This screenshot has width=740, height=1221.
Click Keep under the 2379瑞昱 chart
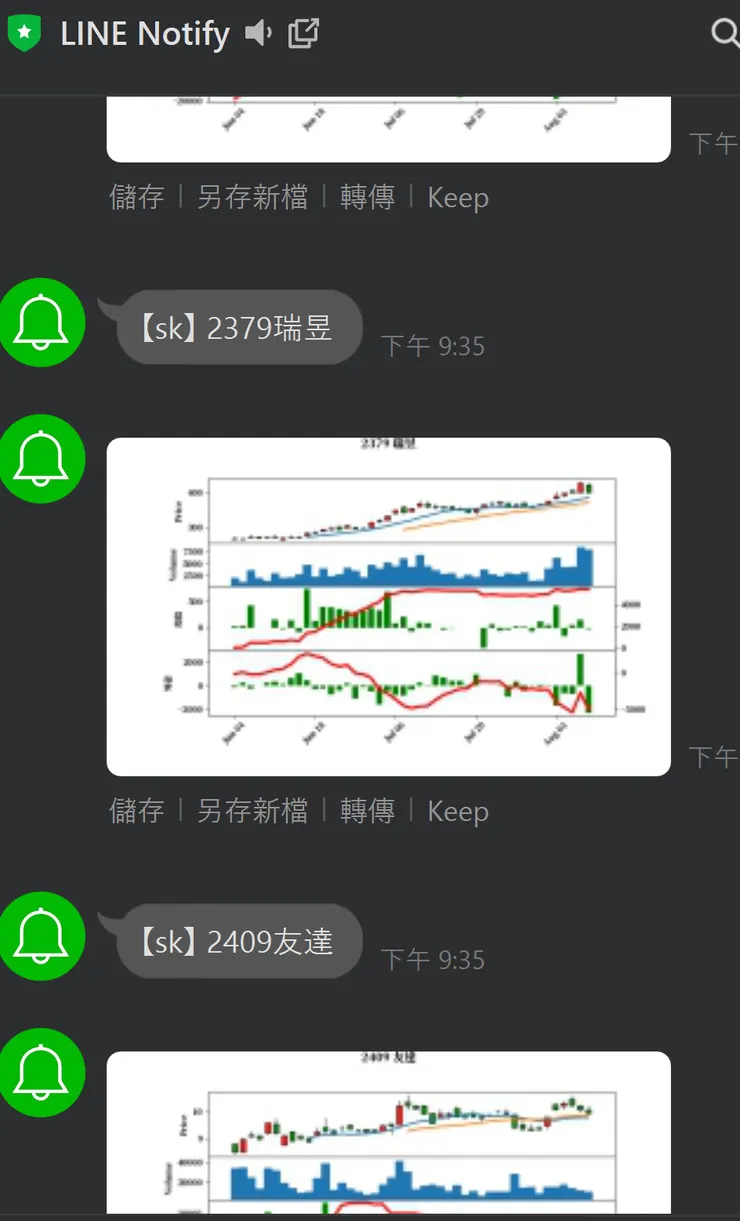[458, 811]
